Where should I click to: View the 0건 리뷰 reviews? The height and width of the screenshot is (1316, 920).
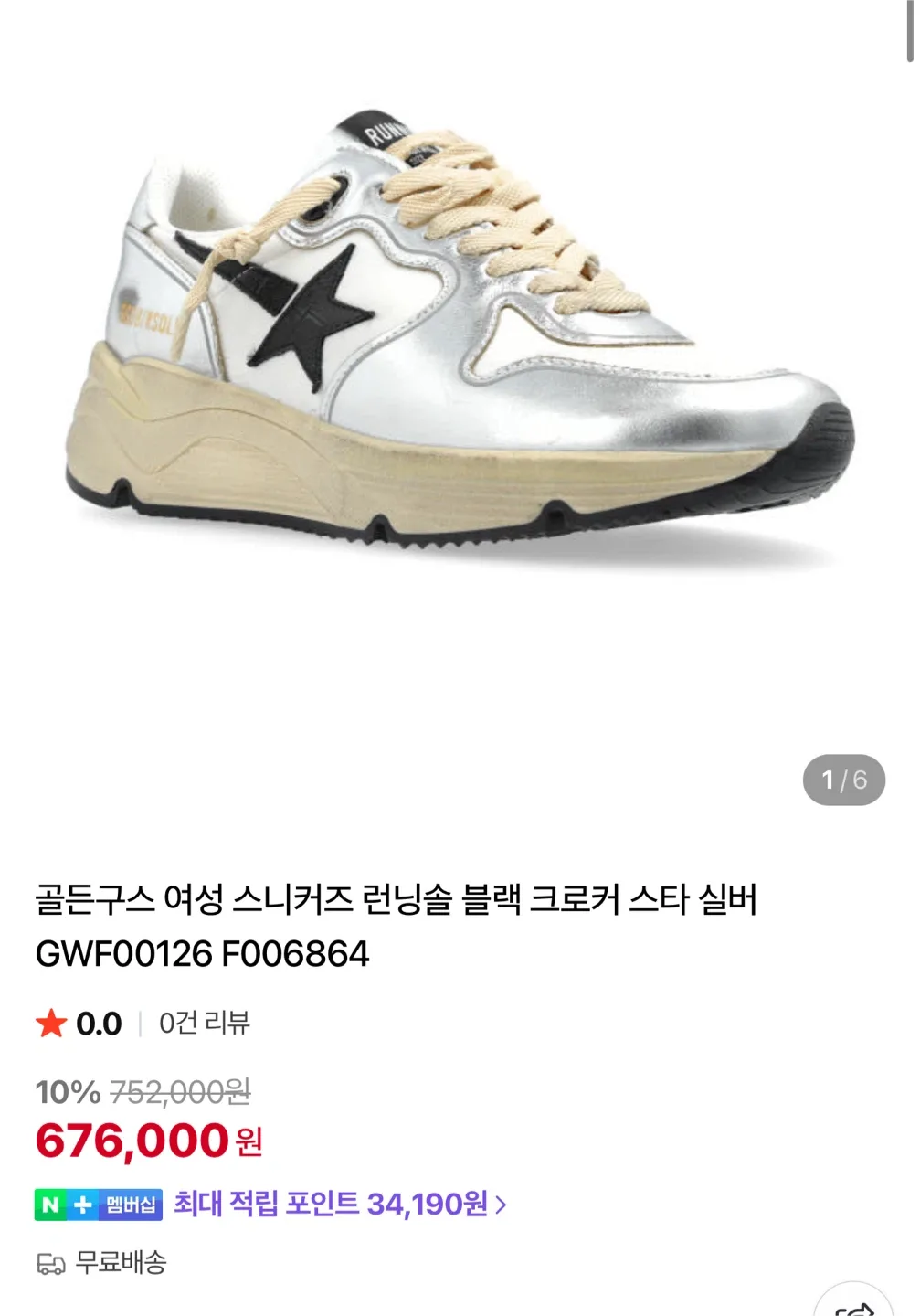pyautogui.click(x=204, y=1024)
